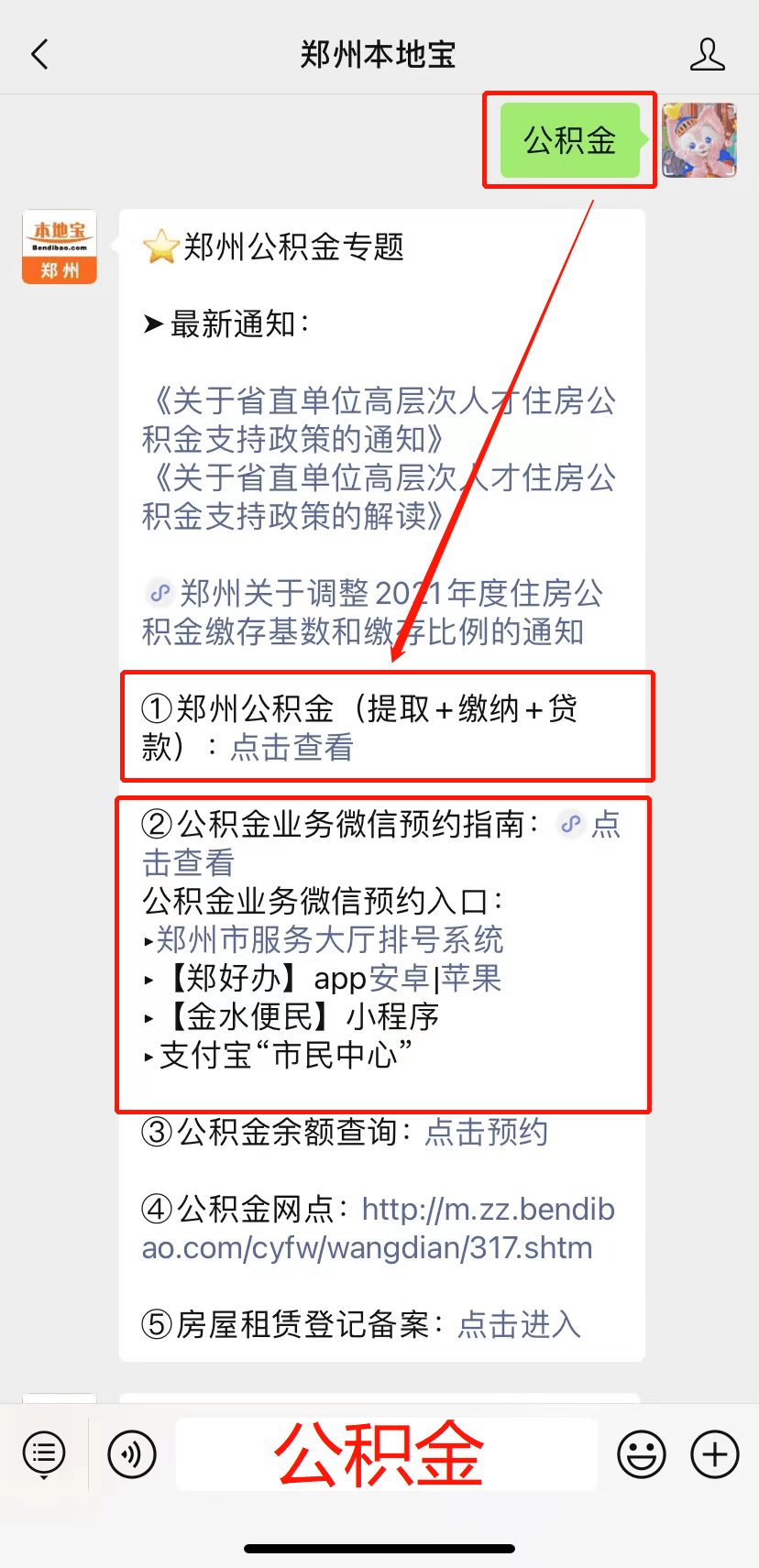
Task: Open 郑州本地宝 account avatar
Action: [x=60, y=247]
